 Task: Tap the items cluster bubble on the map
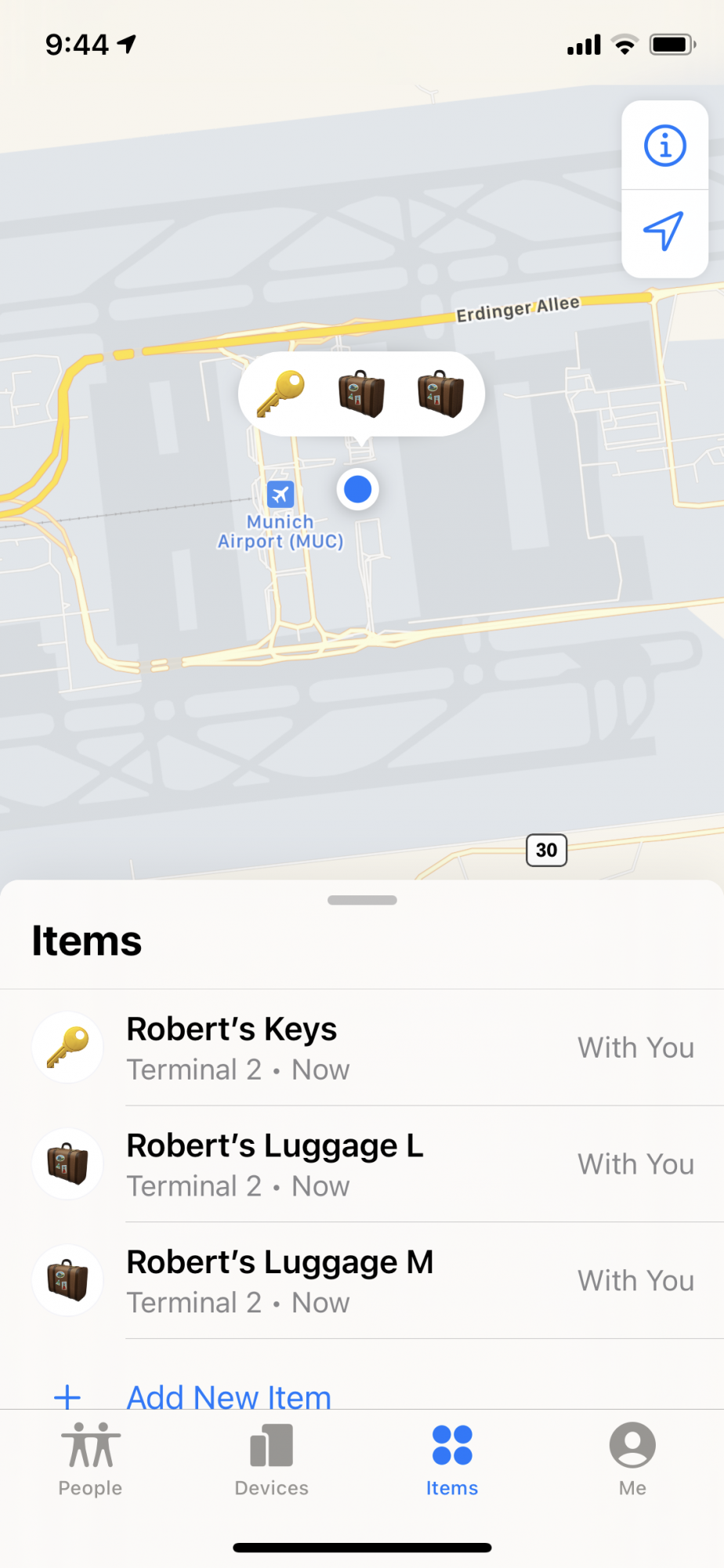click(361, 394)
